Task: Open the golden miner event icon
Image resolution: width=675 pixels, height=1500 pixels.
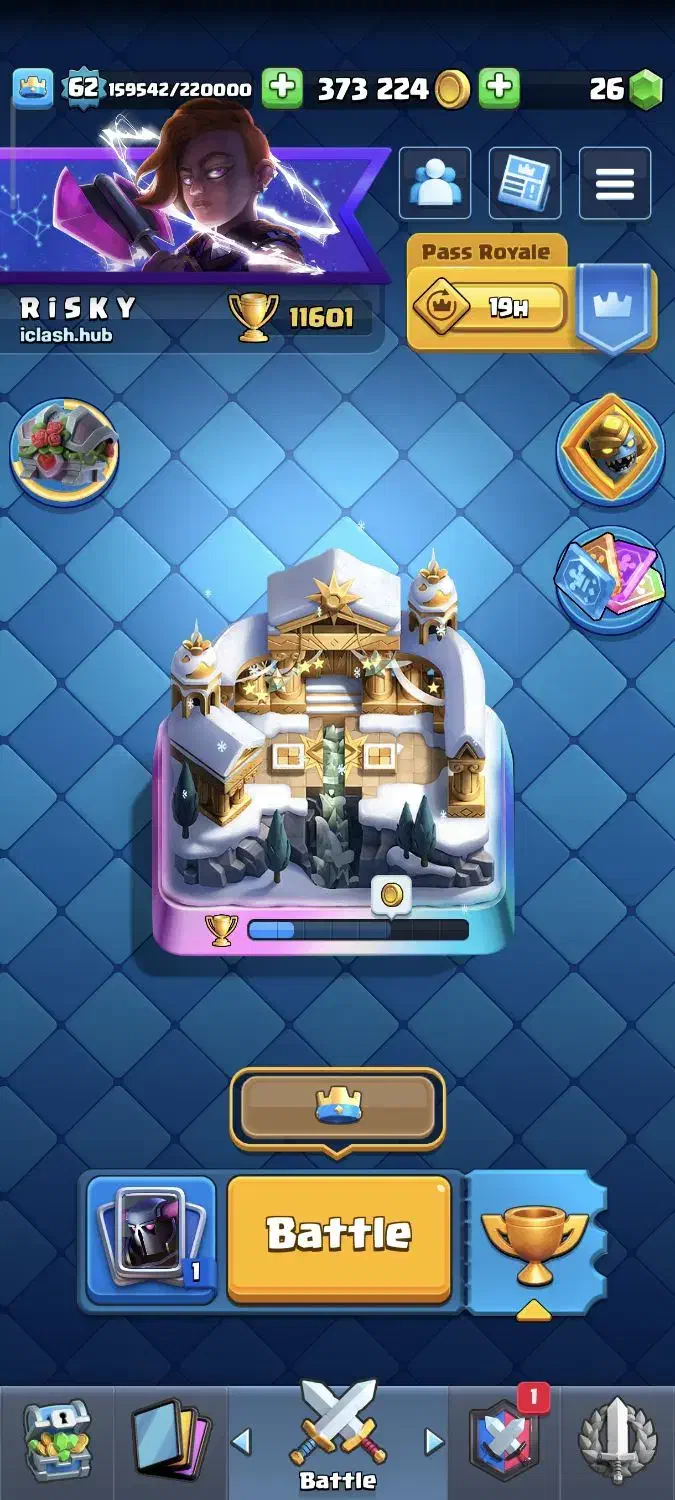Action: [x=610, y=447]
